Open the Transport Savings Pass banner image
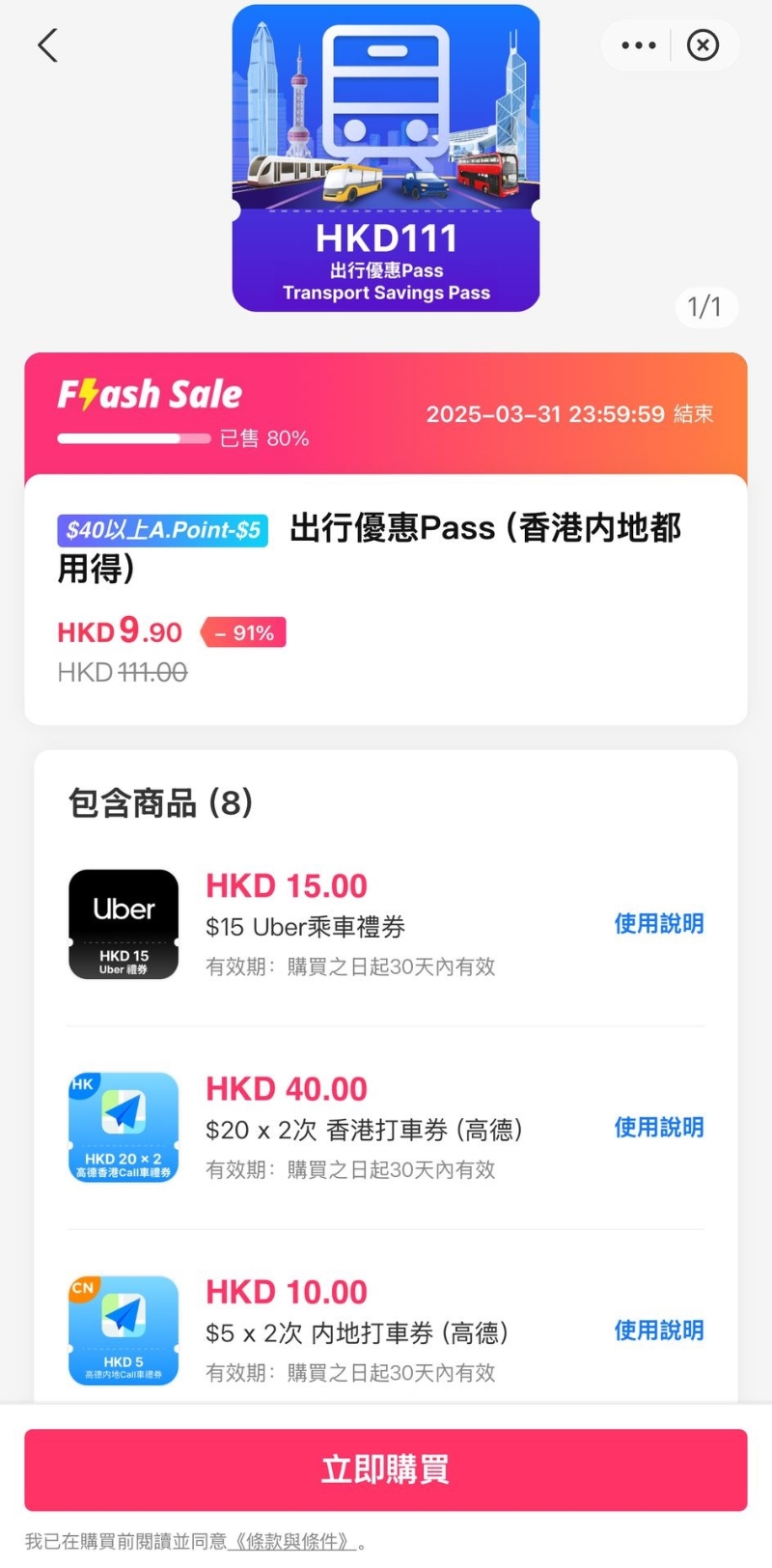The width and height of the screenshot is (772, 1568). click(x=385, y=154)
